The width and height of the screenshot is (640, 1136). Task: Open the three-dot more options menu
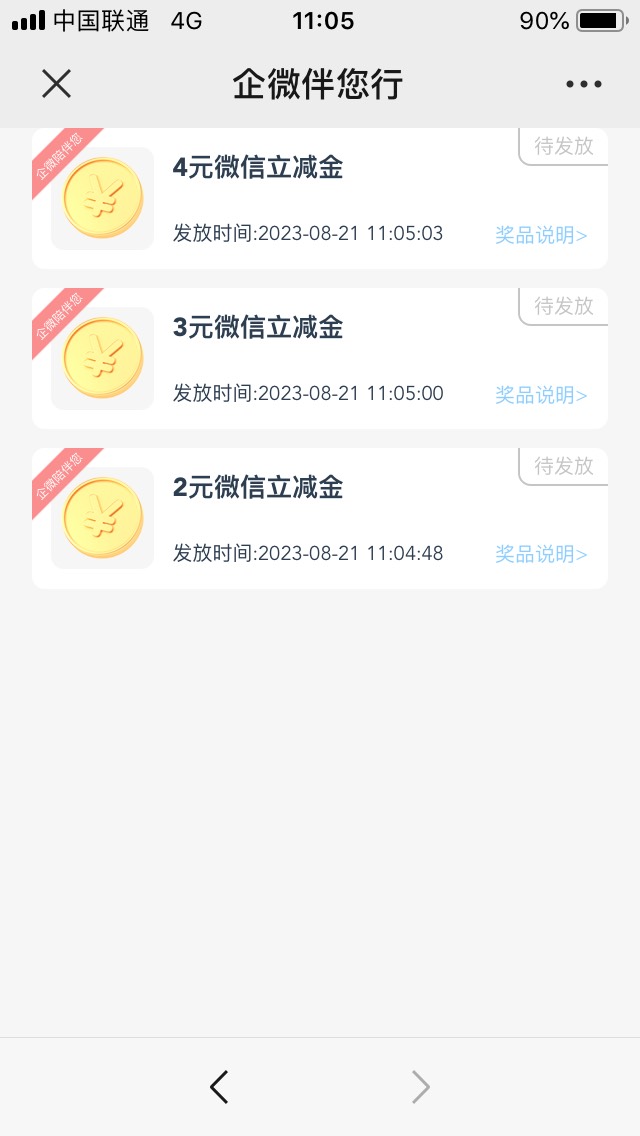pyautogui.click(x=584, y=84)
